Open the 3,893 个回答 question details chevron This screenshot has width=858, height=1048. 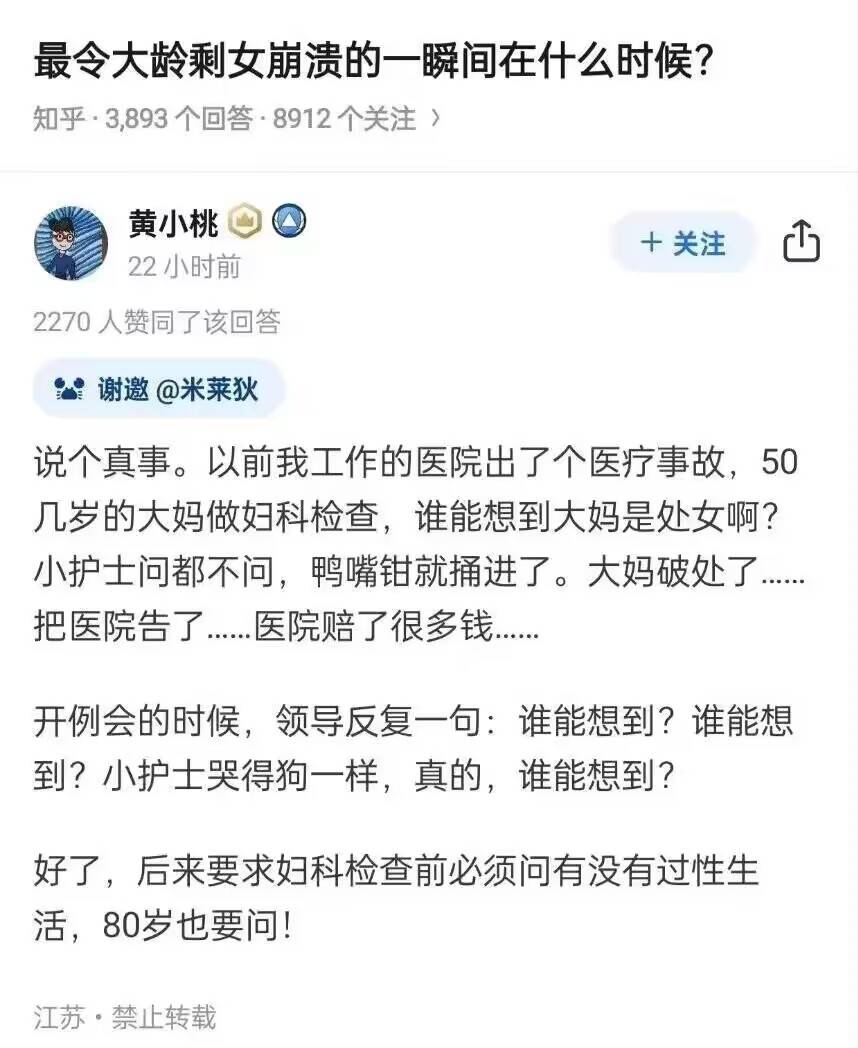coord(434,119)
